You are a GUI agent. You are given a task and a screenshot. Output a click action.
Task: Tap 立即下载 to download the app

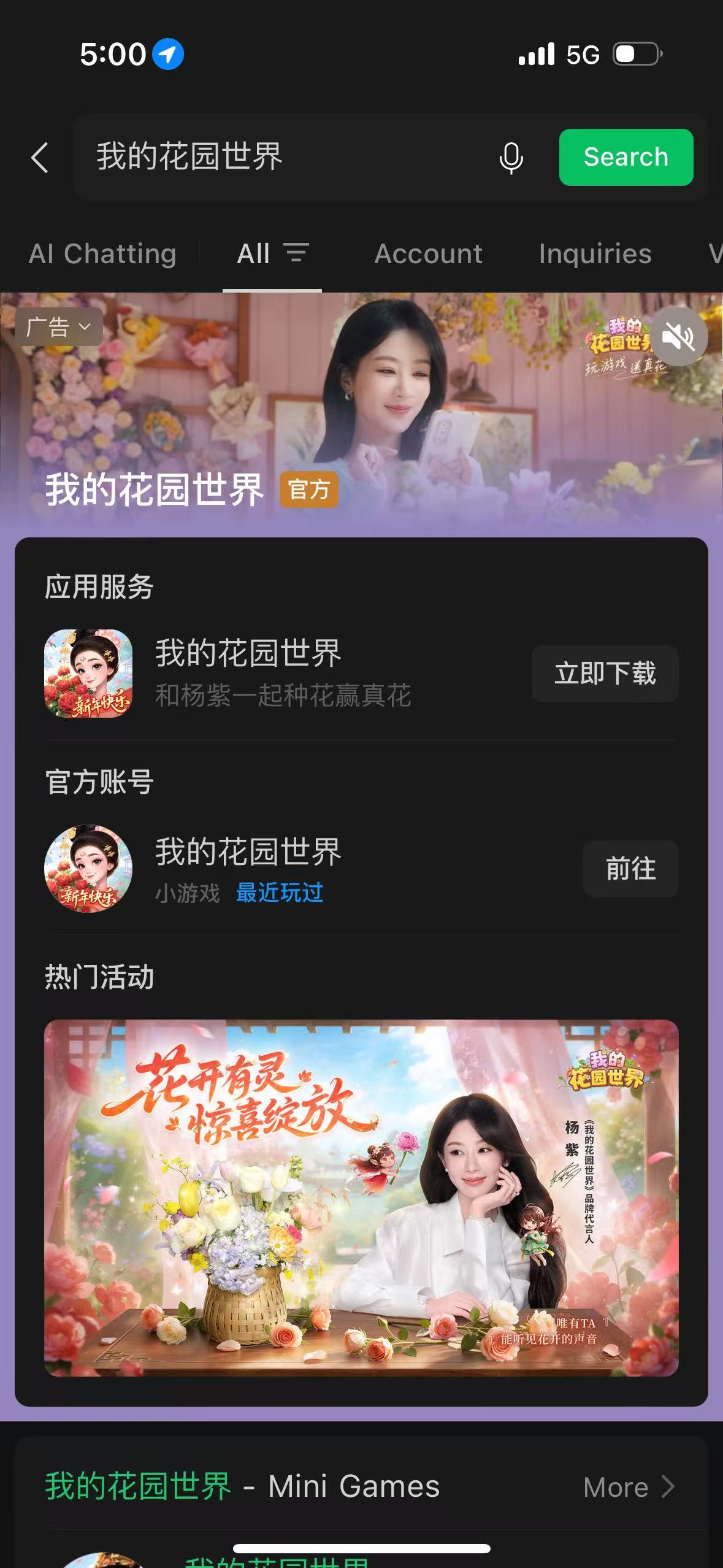[x=605, y=674]
